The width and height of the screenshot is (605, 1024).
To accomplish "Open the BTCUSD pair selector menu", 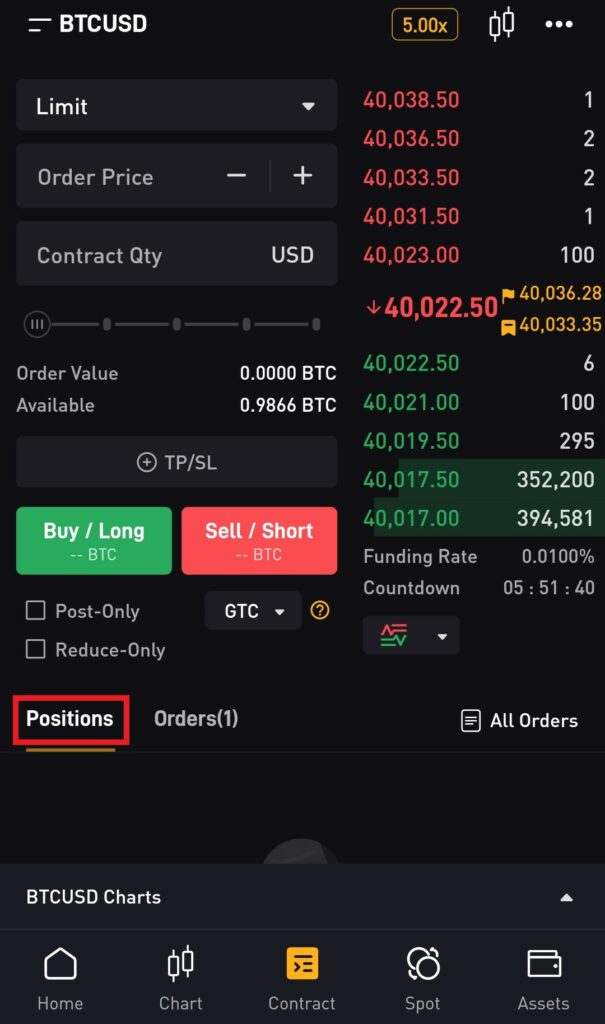I will click(x=88, y=24).
